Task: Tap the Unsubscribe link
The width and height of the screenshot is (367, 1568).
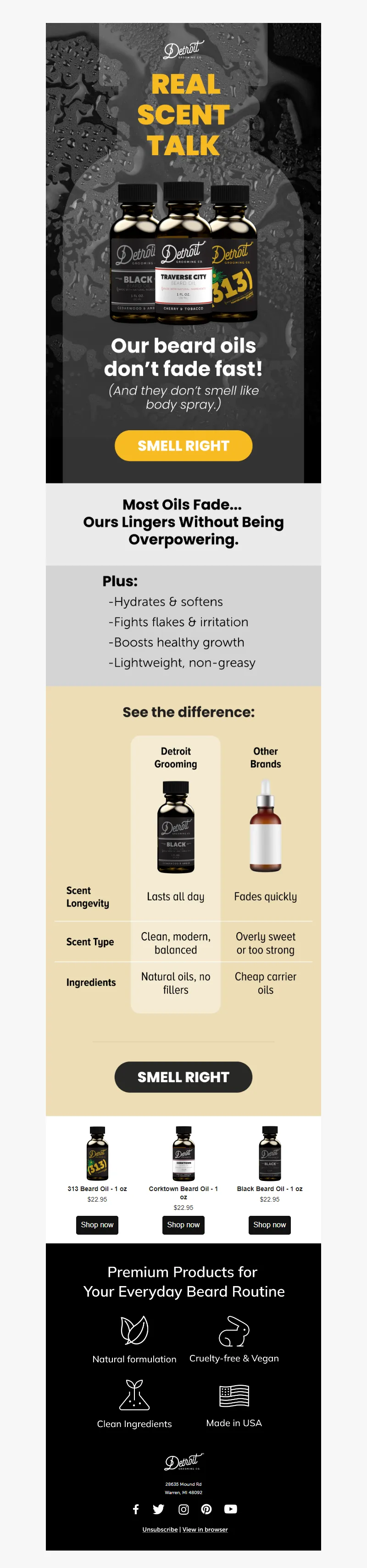Action: pos(160,1529)
